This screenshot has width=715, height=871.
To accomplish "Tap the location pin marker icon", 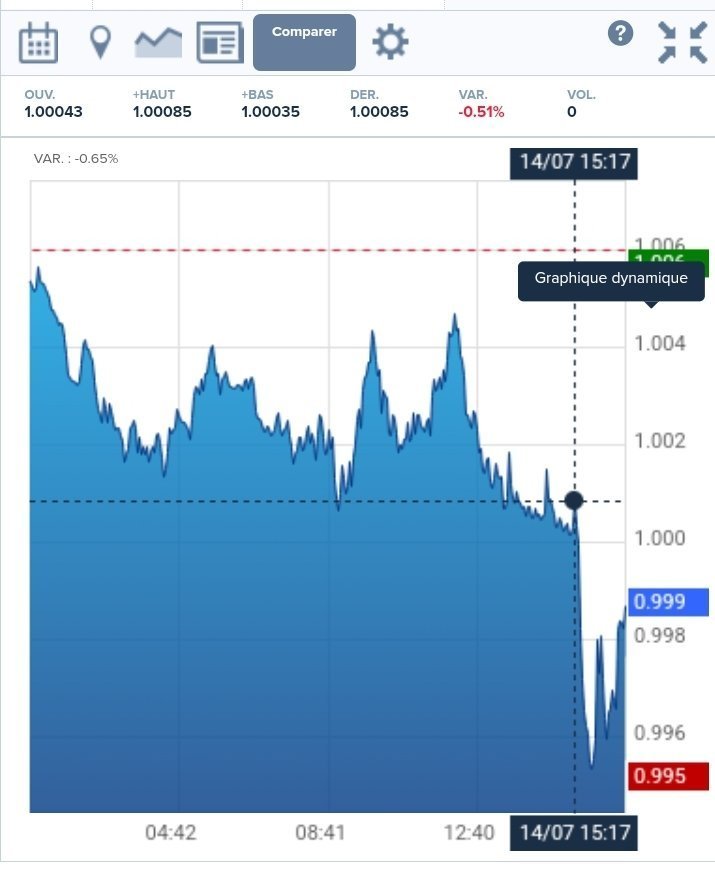I will click(x=99, y=43).
